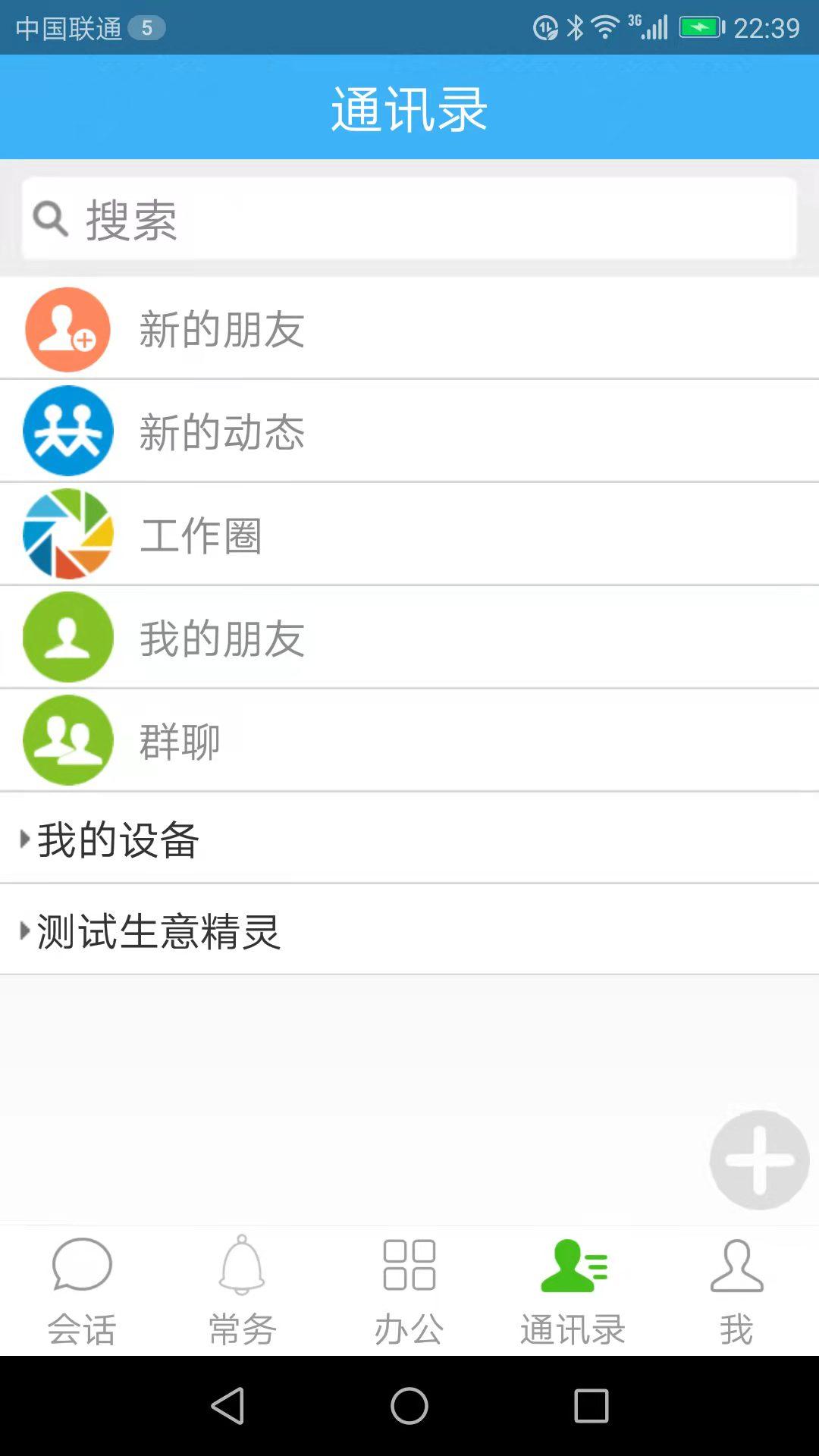The image size is (819, 1456).
Task: Open the 新的朋友 entry
Action: coord(223,328)
